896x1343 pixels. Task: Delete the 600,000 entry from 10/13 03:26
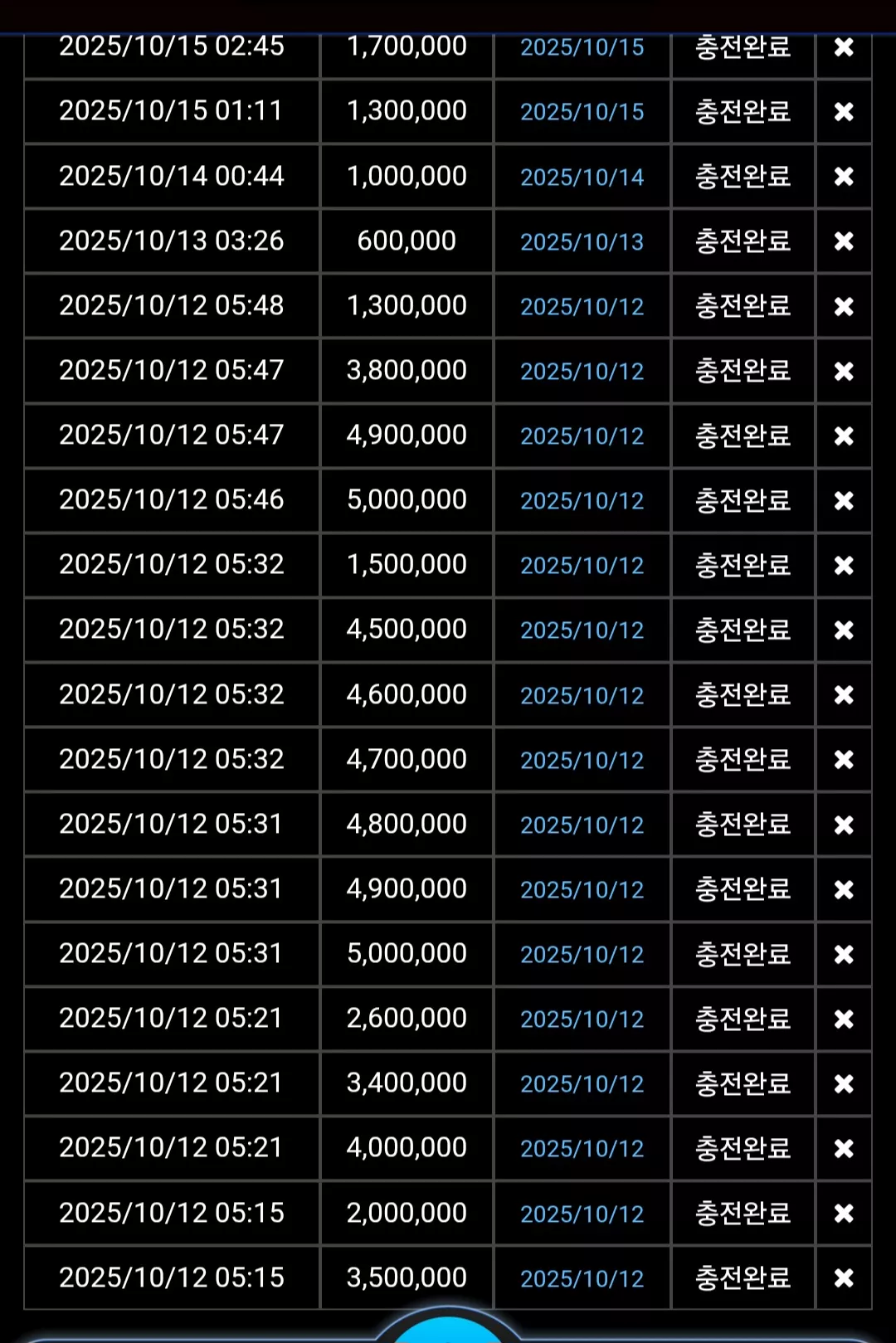[x=844, y=241]
